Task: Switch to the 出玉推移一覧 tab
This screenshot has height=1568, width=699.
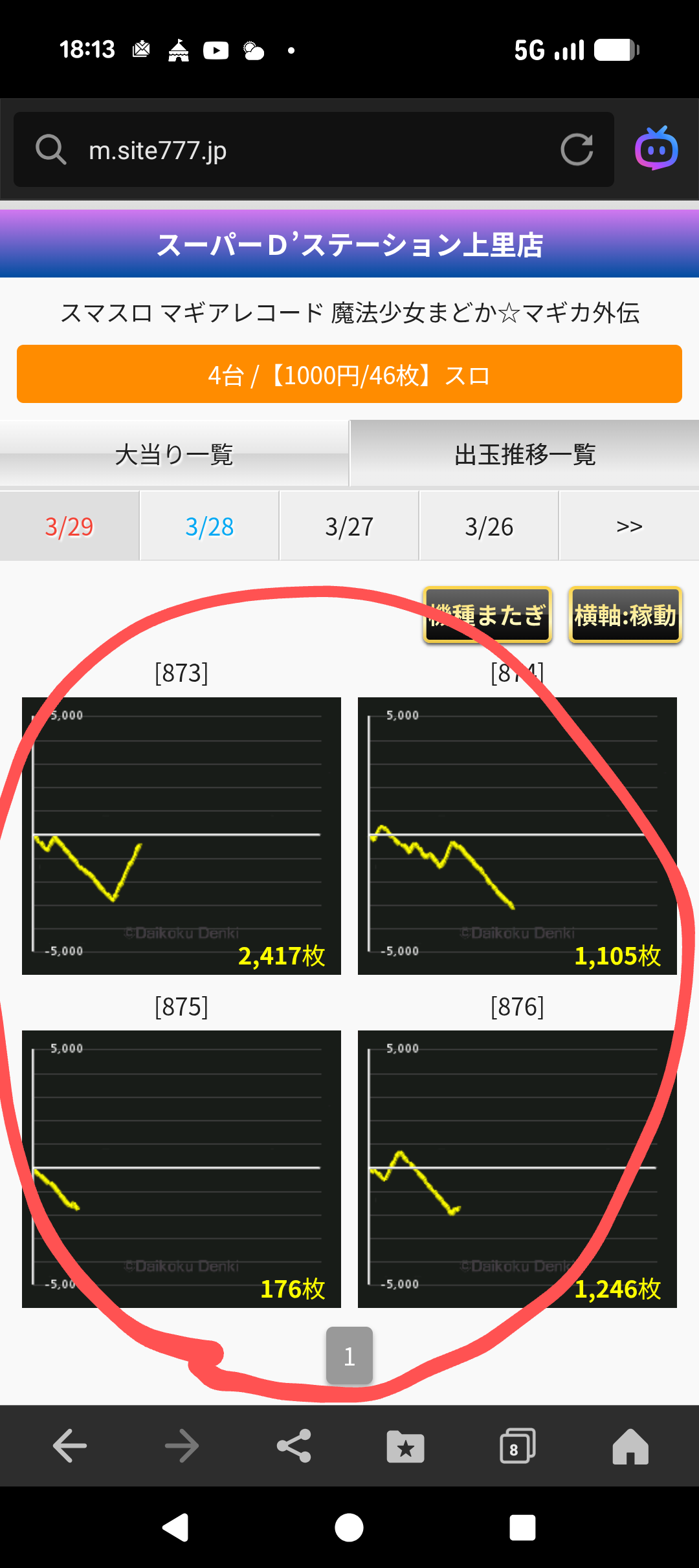Action: pyautogui.click(x=524, y=454)
